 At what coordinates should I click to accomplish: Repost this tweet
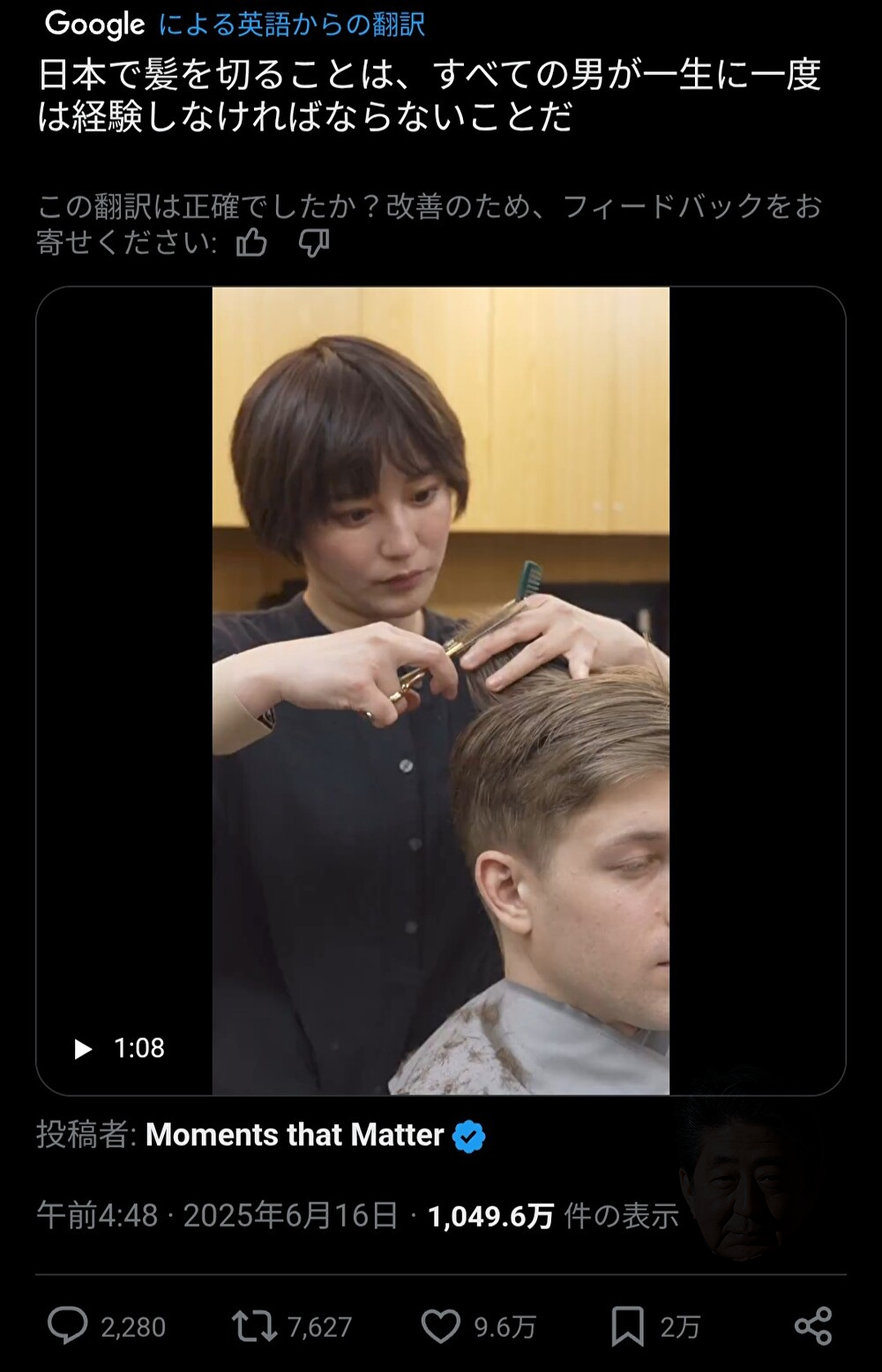pyautogui.click(x=254, y=1326)
